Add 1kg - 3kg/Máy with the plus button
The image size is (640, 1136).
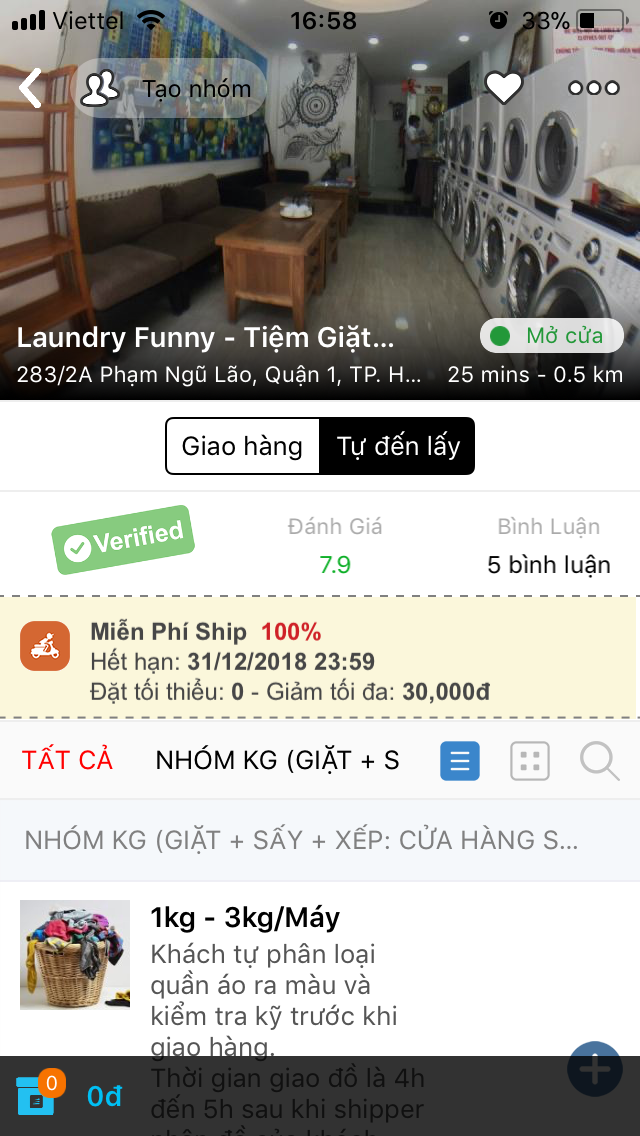point(594,1070)
